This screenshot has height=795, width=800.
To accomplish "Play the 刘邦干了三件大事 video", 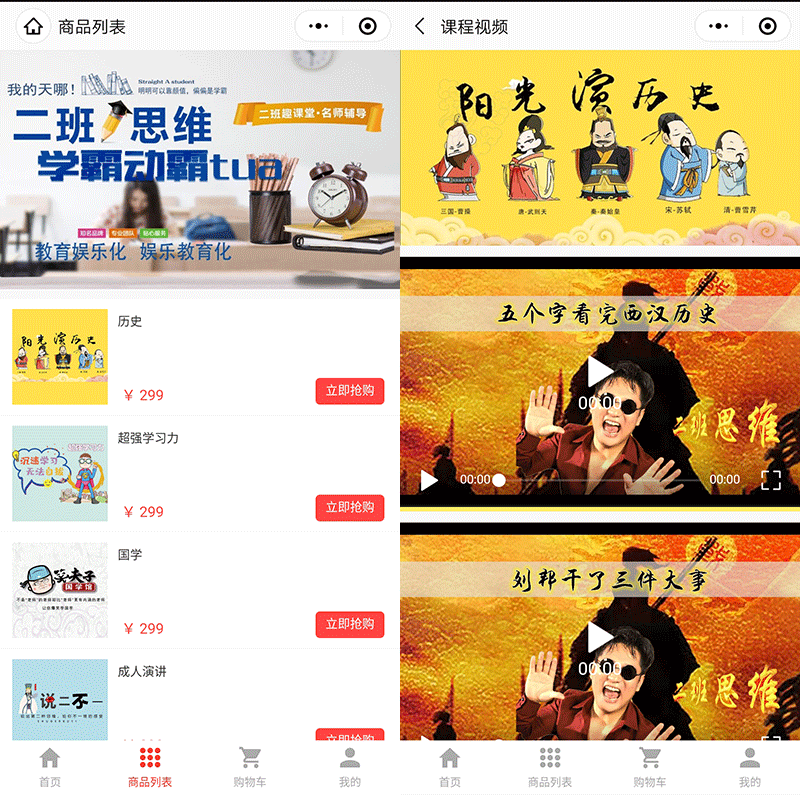I will point(600,638).
